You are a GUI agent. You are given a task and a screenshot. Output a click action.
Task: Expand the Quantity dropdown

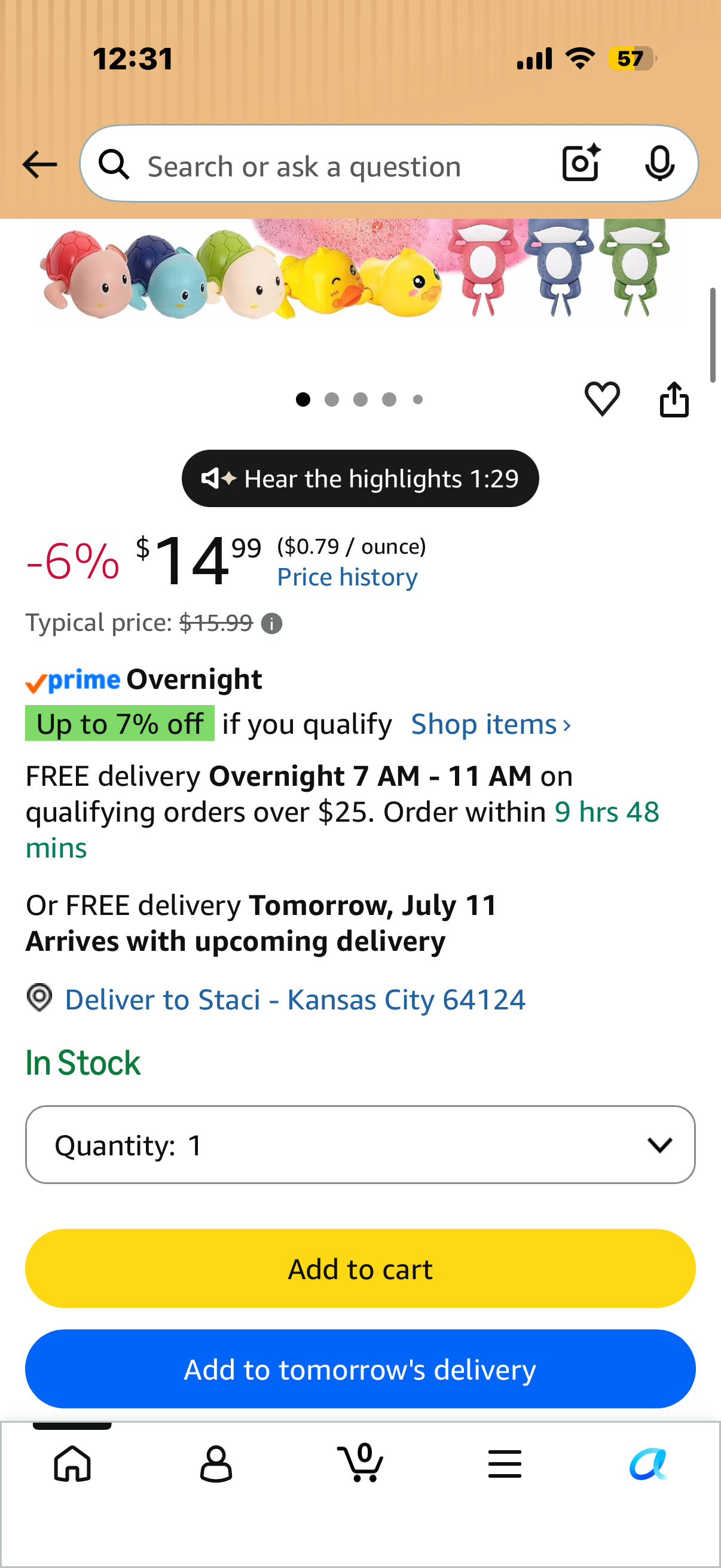pos(360,1145)
